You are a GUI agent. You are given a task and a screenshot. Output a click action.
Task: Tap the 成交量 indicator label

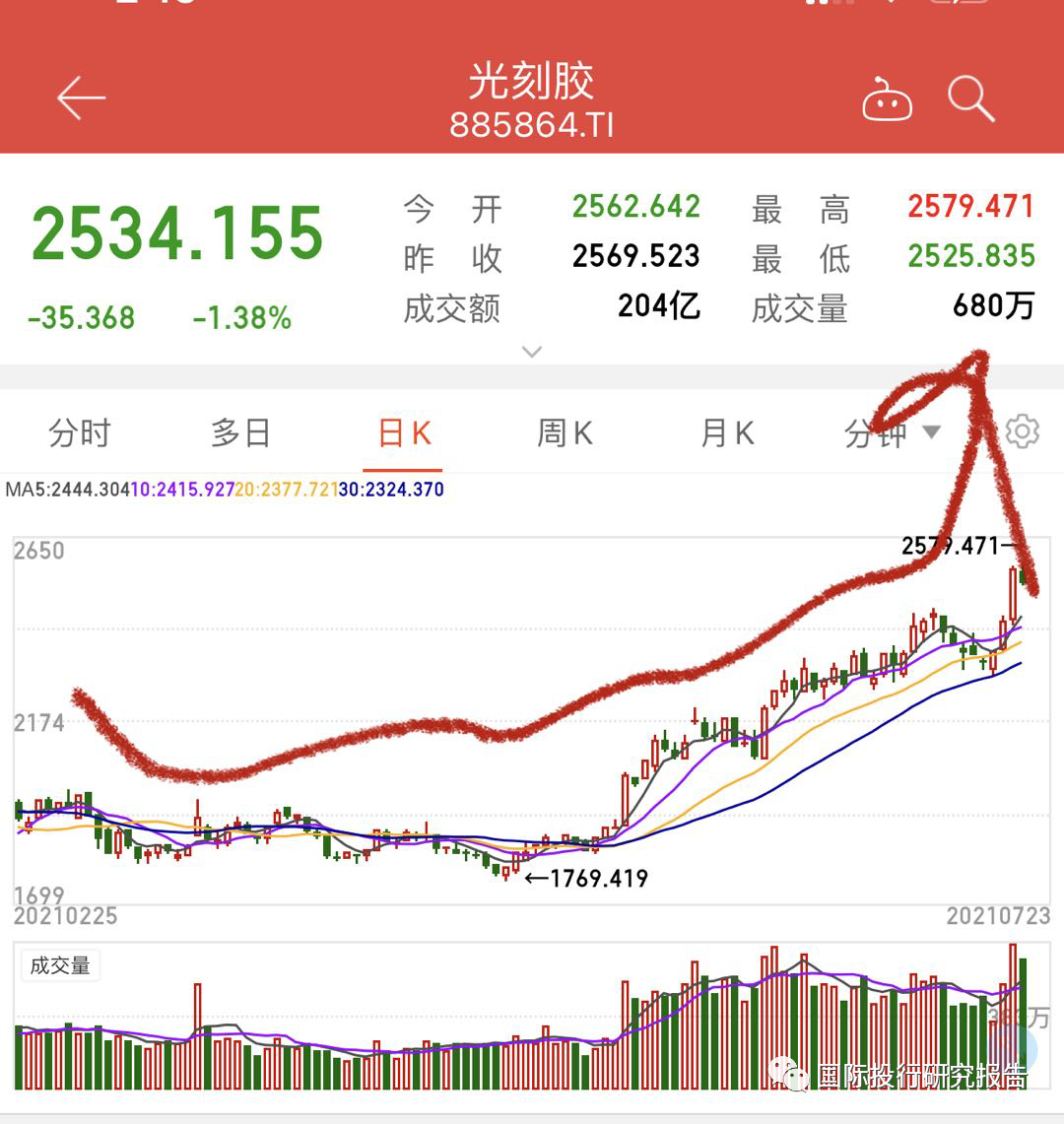(60, 965)
